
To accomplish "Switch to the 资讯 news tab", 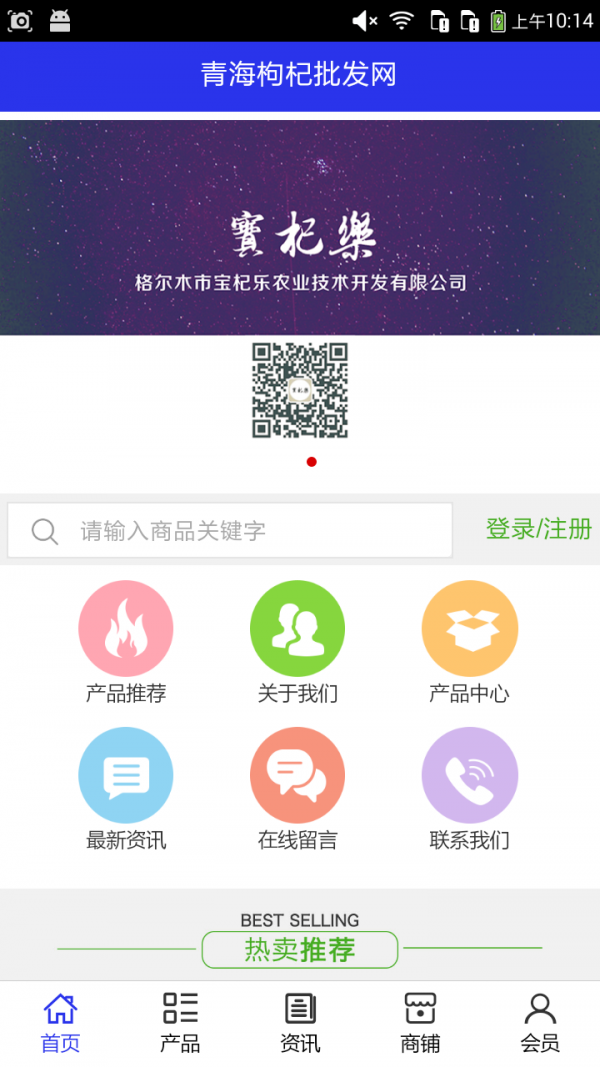I will click(300, 1022).
